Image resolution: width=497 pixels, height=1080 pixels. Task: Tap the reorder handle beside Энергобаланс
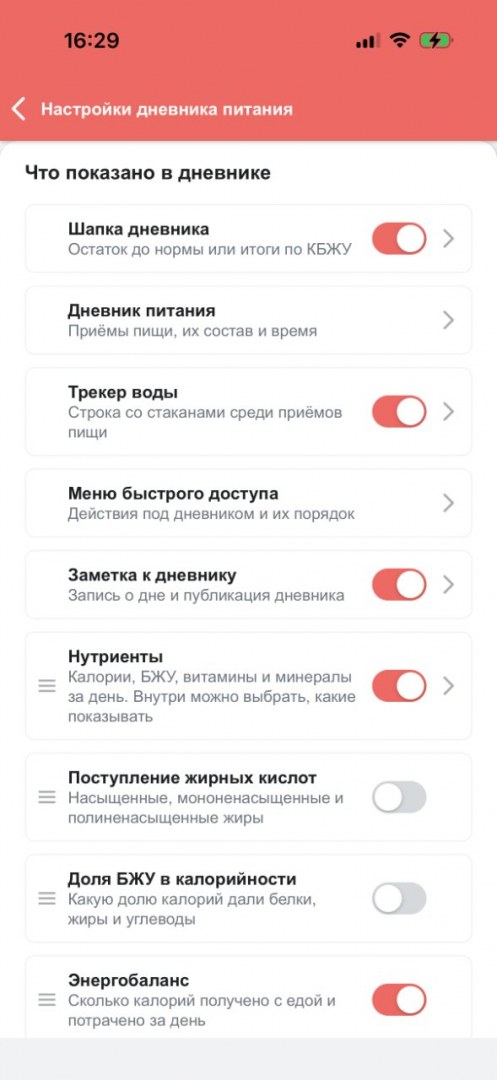[x=47, y=1000]
